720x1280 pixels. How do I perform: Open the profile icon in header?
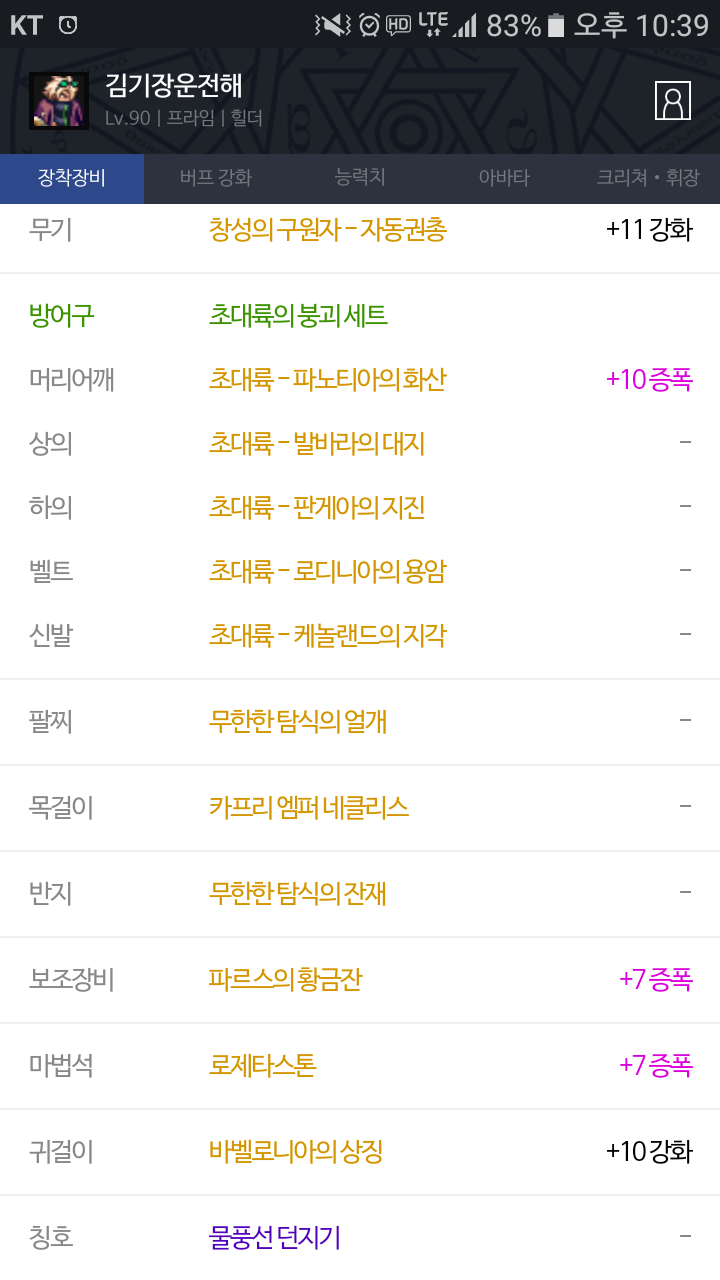(673, 100)
